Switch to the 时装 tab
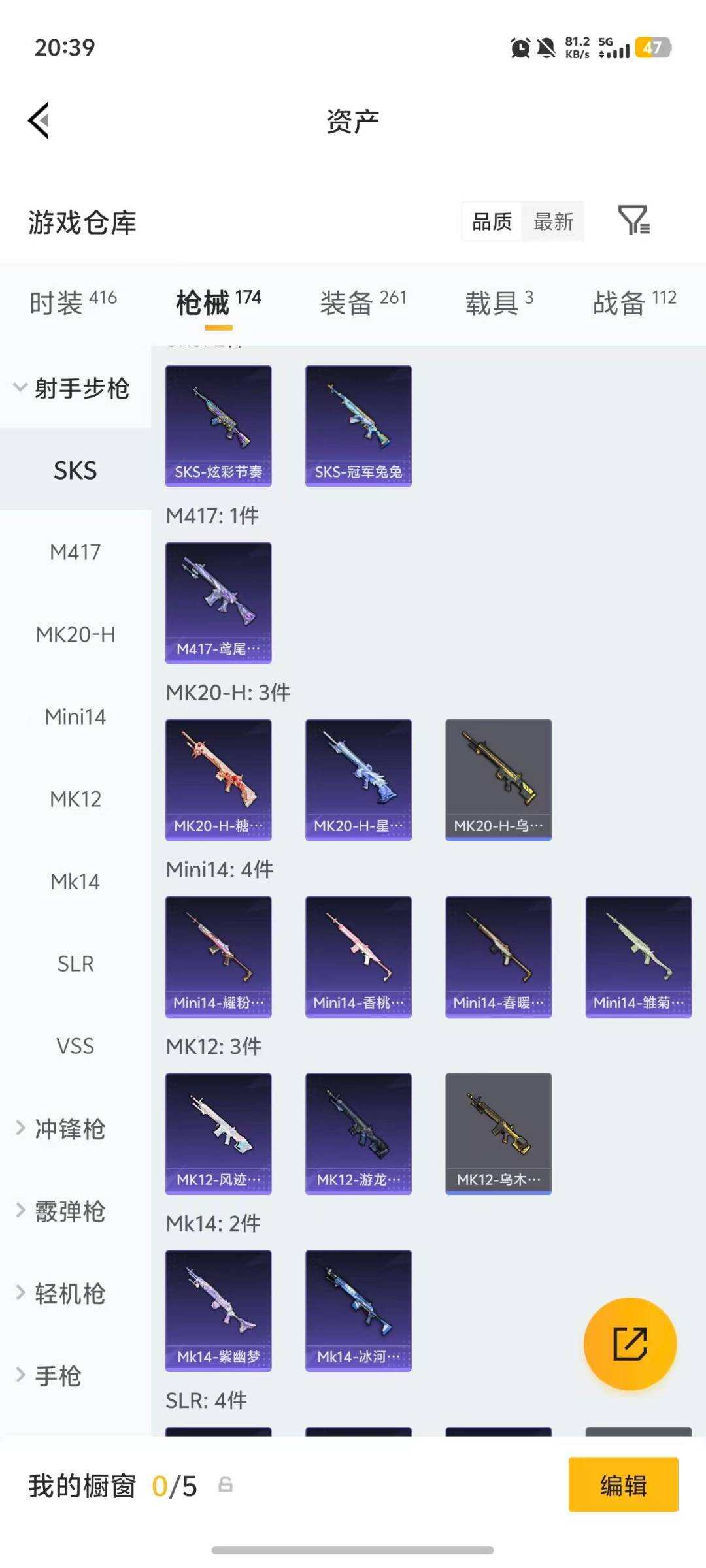The height and width of the screenshot is (1568, 706). tap(73, 302)
